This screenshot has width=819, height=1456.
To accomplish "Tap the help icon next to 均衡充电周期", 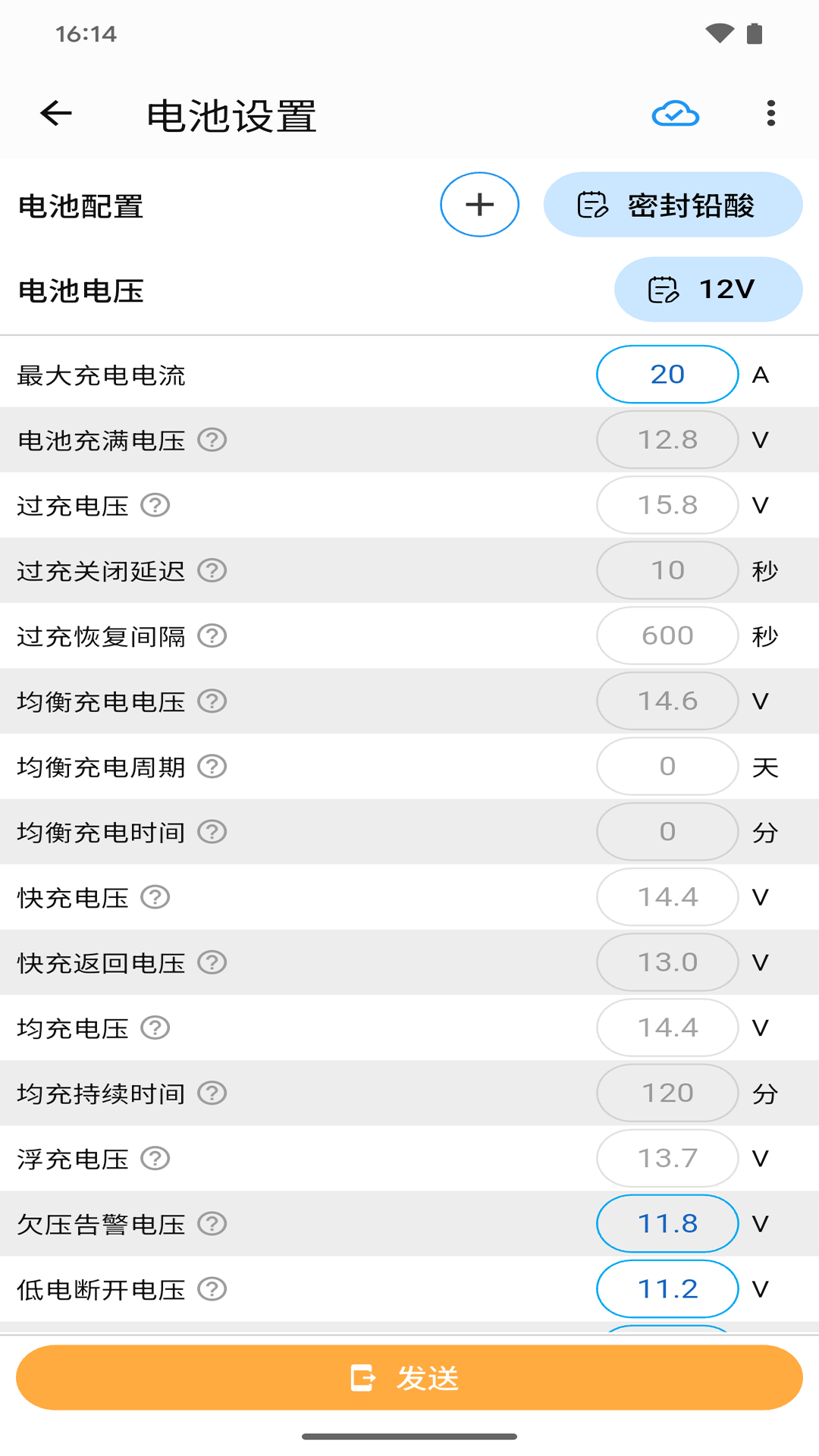I will click(x=213, y=767).
